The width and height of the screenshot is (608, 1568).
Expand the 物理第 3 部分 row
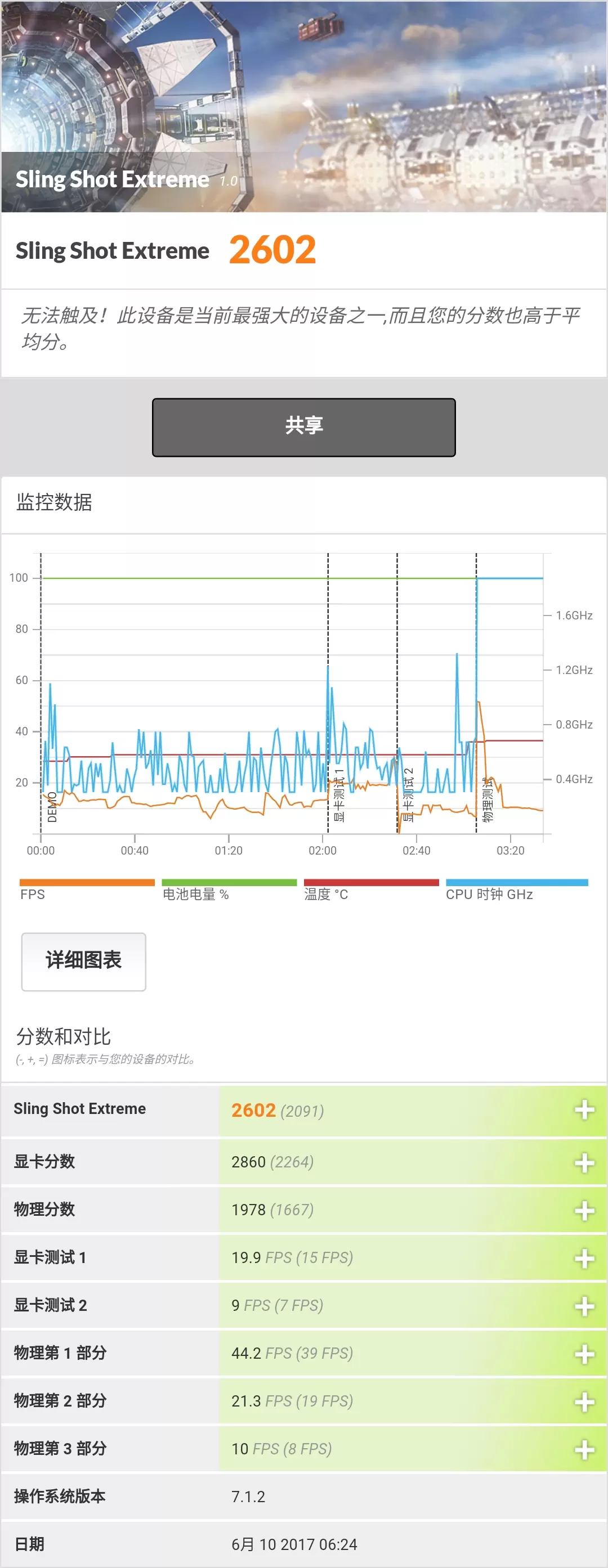tap(584, 1449)
